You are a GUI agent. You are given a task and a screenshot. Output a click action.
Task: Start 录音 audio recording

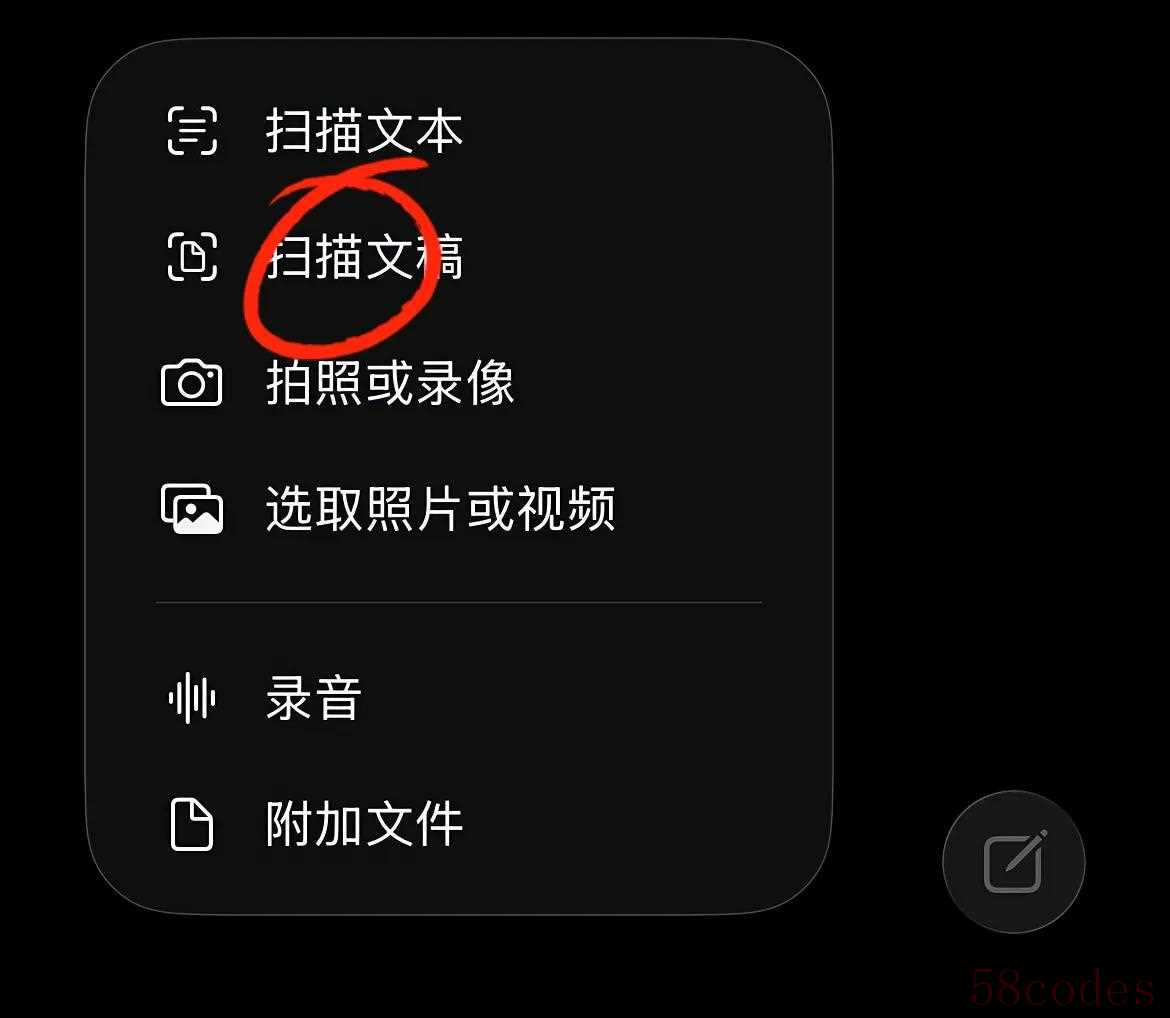[x=313, y=698]
